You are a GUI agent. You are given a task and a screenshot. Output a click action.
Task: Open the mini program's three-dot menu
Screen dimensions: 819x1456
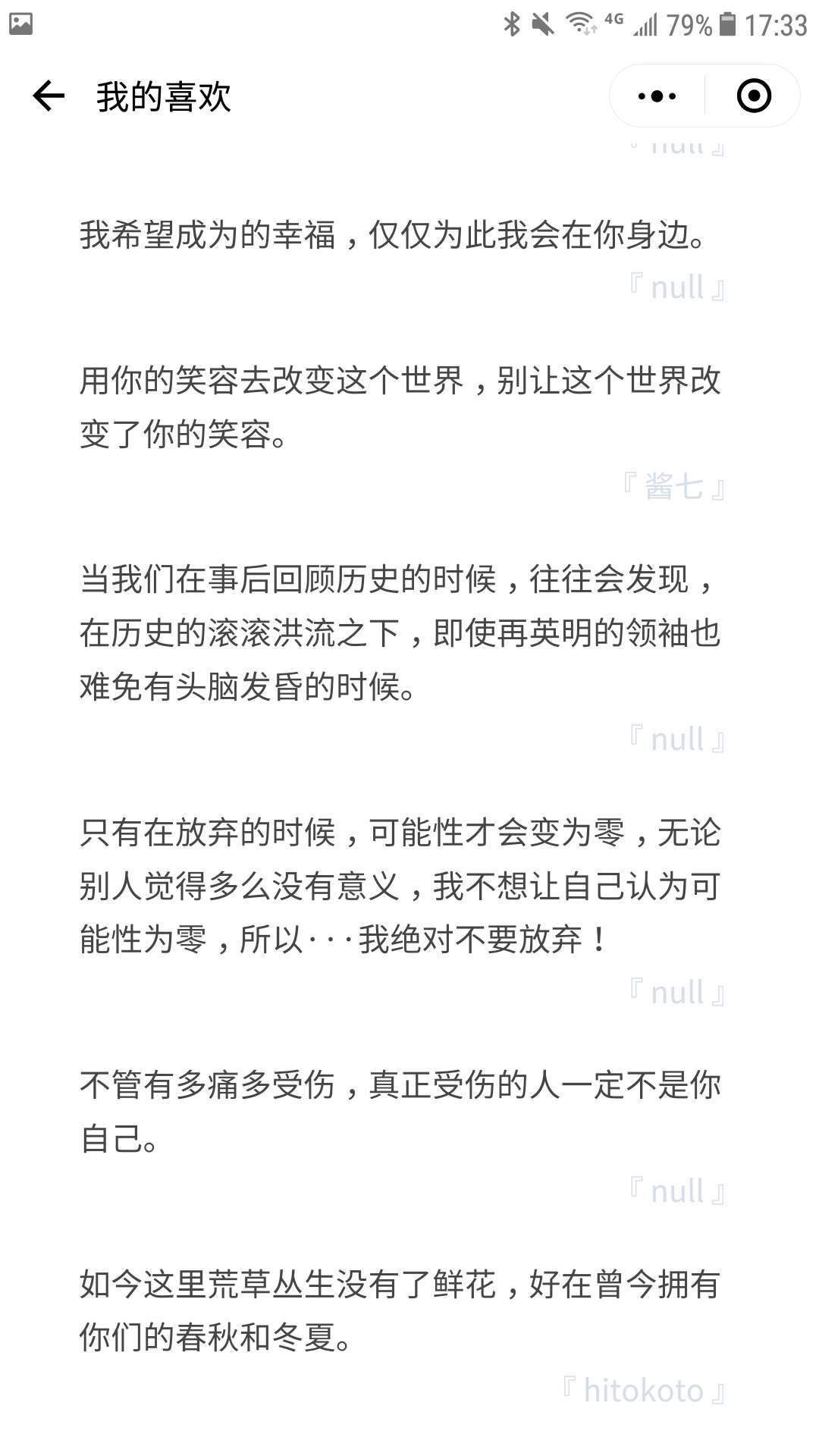click(657, 96)
